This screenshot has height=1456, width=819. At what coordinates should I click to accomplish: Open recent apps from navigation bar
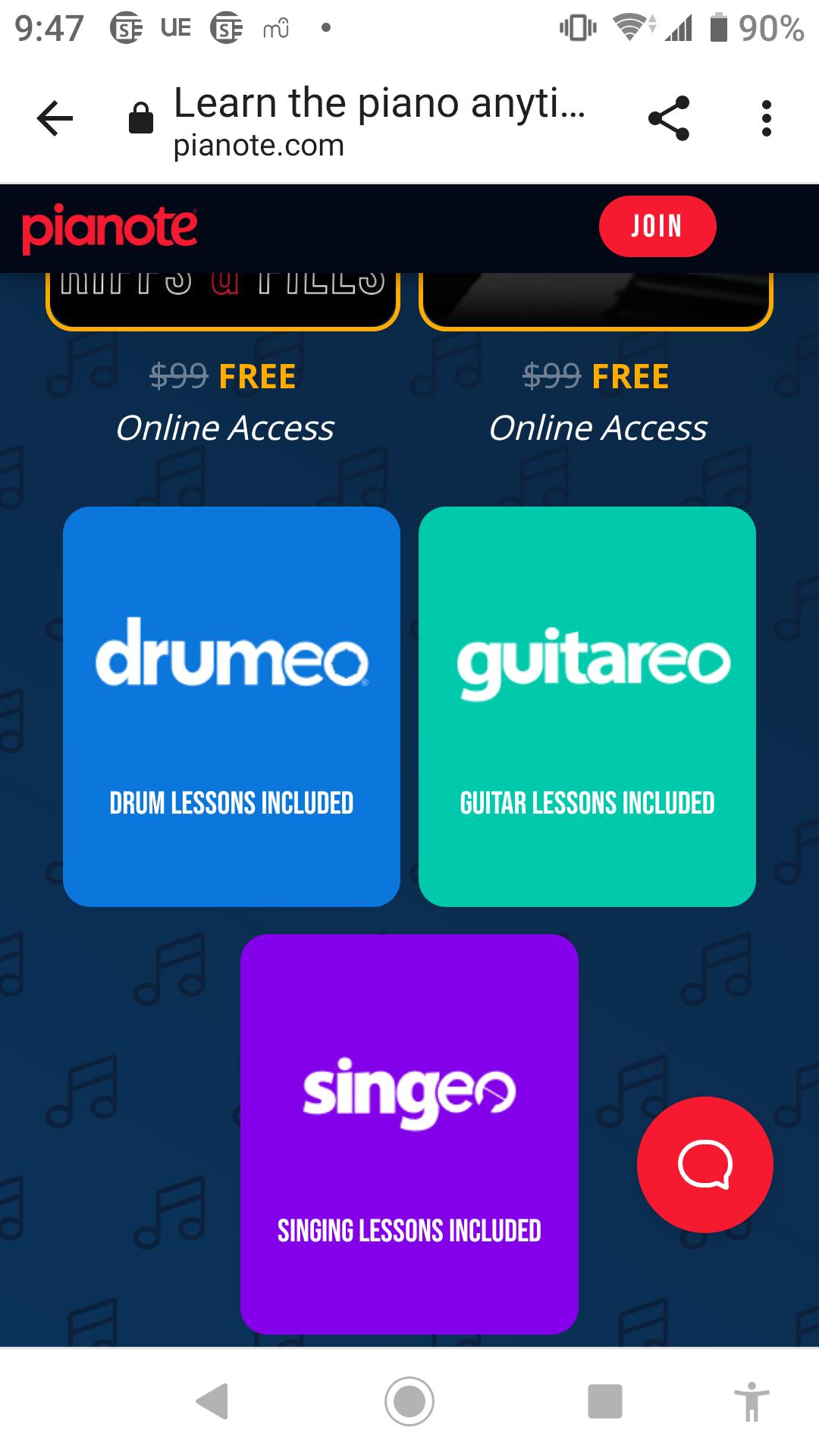tap(604, 1401)
